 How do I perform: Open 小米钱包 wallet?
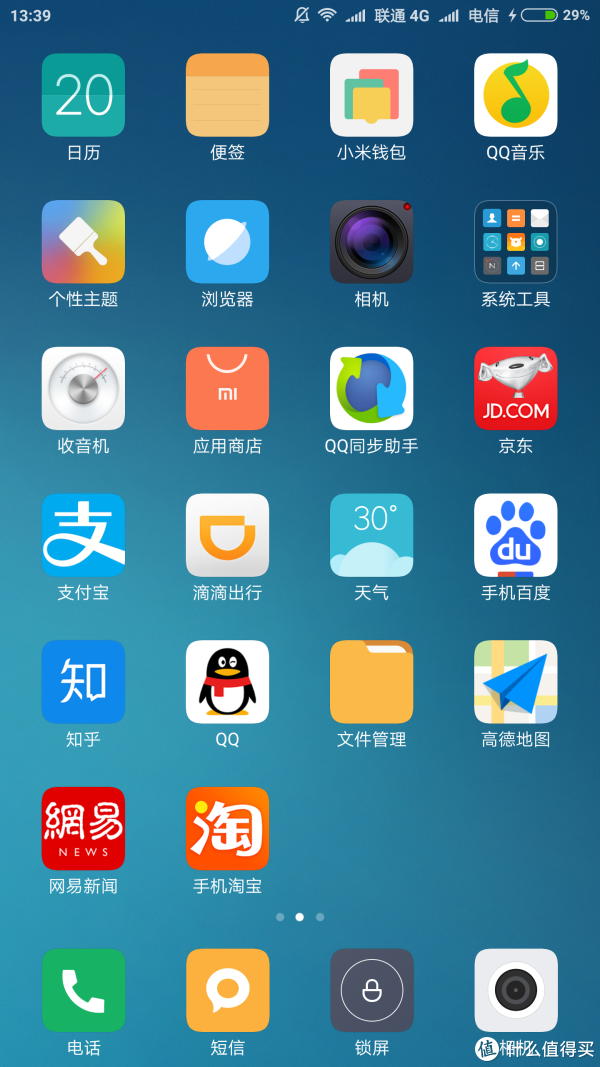tap(371, 95)
